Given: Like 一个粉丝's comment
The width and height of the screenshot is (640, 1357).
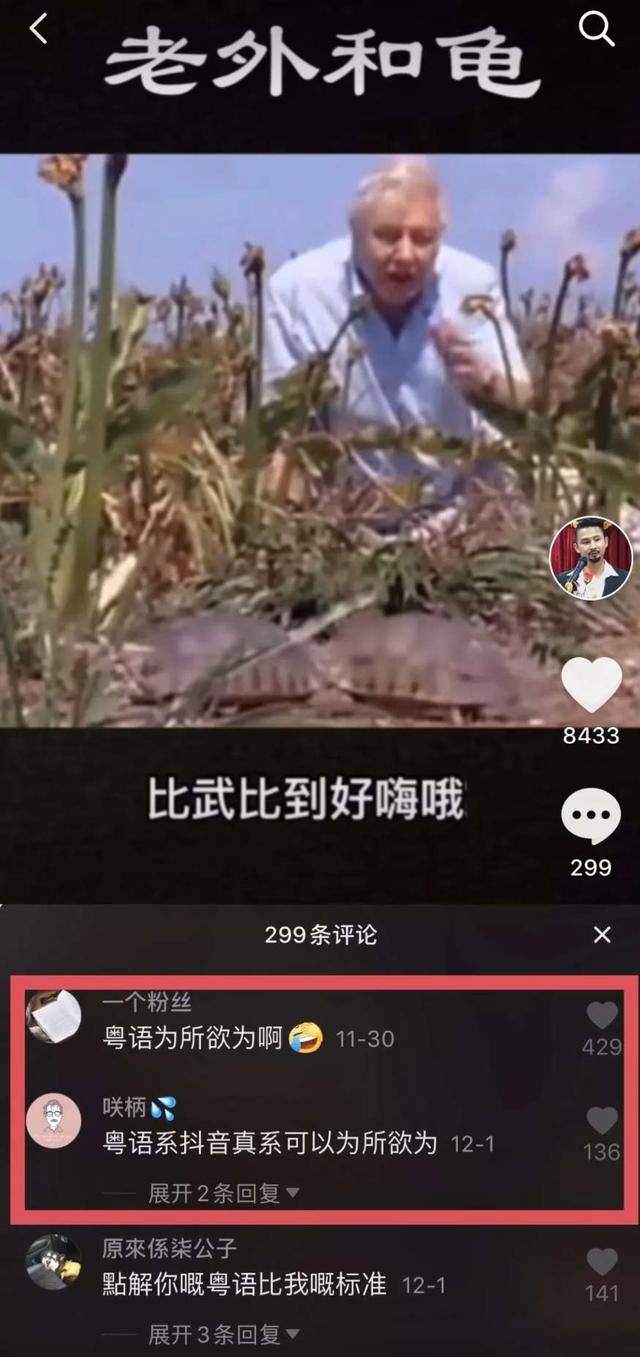Looking at the screenshot, I should (602, 1016).
